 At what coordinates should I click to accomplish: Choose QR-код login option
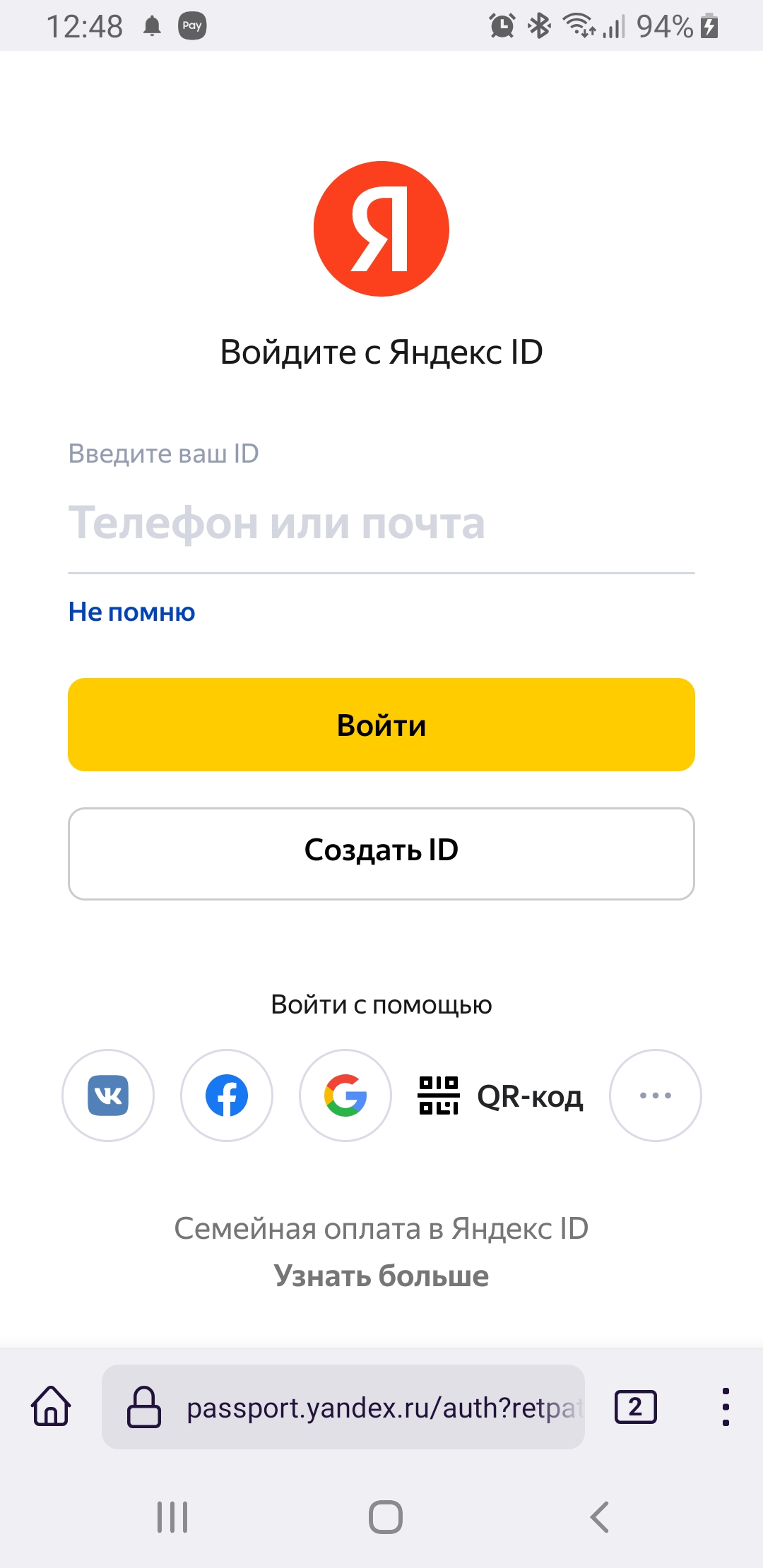click(x=501, y=1096)
